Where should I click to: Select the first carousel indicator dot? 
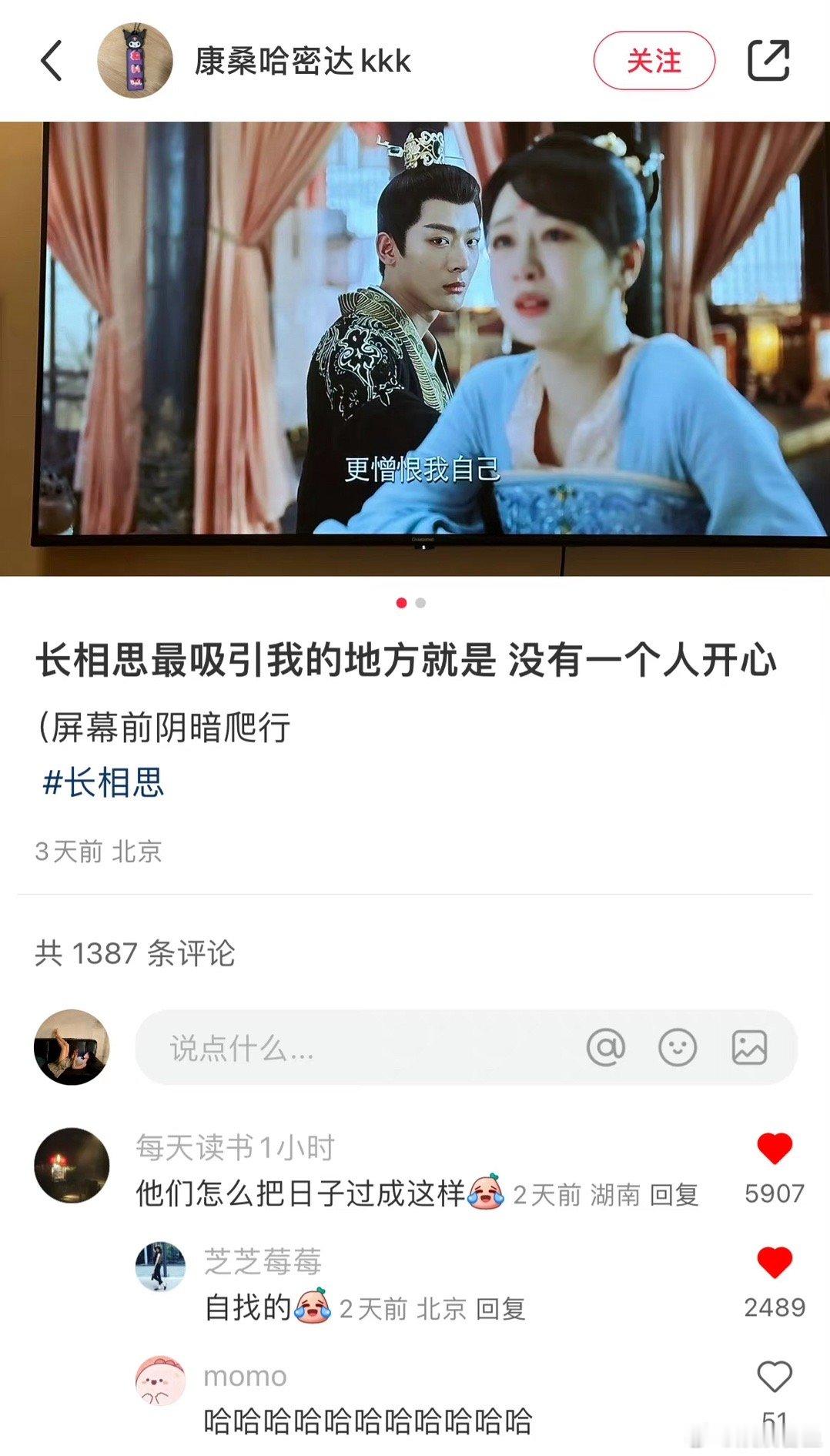click(401, 604)
